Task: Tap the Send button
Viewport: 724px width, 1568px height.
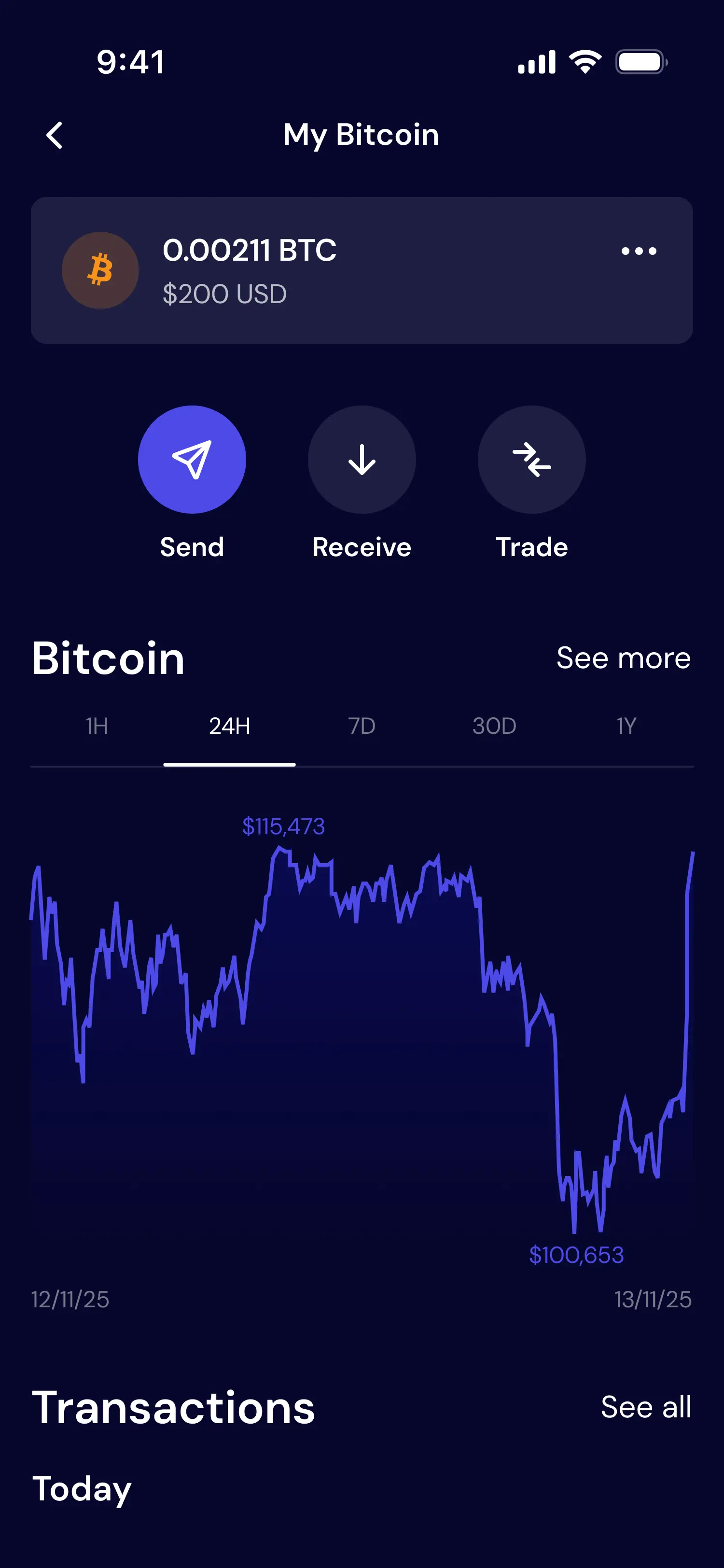Action: 192,460
